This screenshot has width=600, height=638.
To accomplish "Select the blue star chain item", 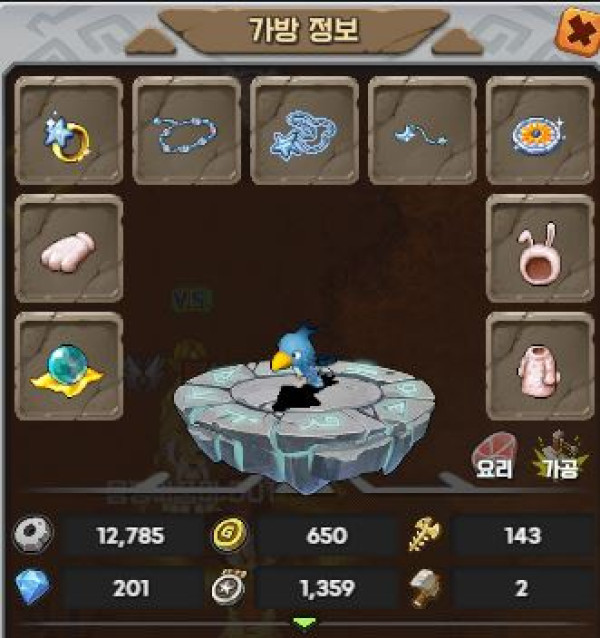I will 305,131.
